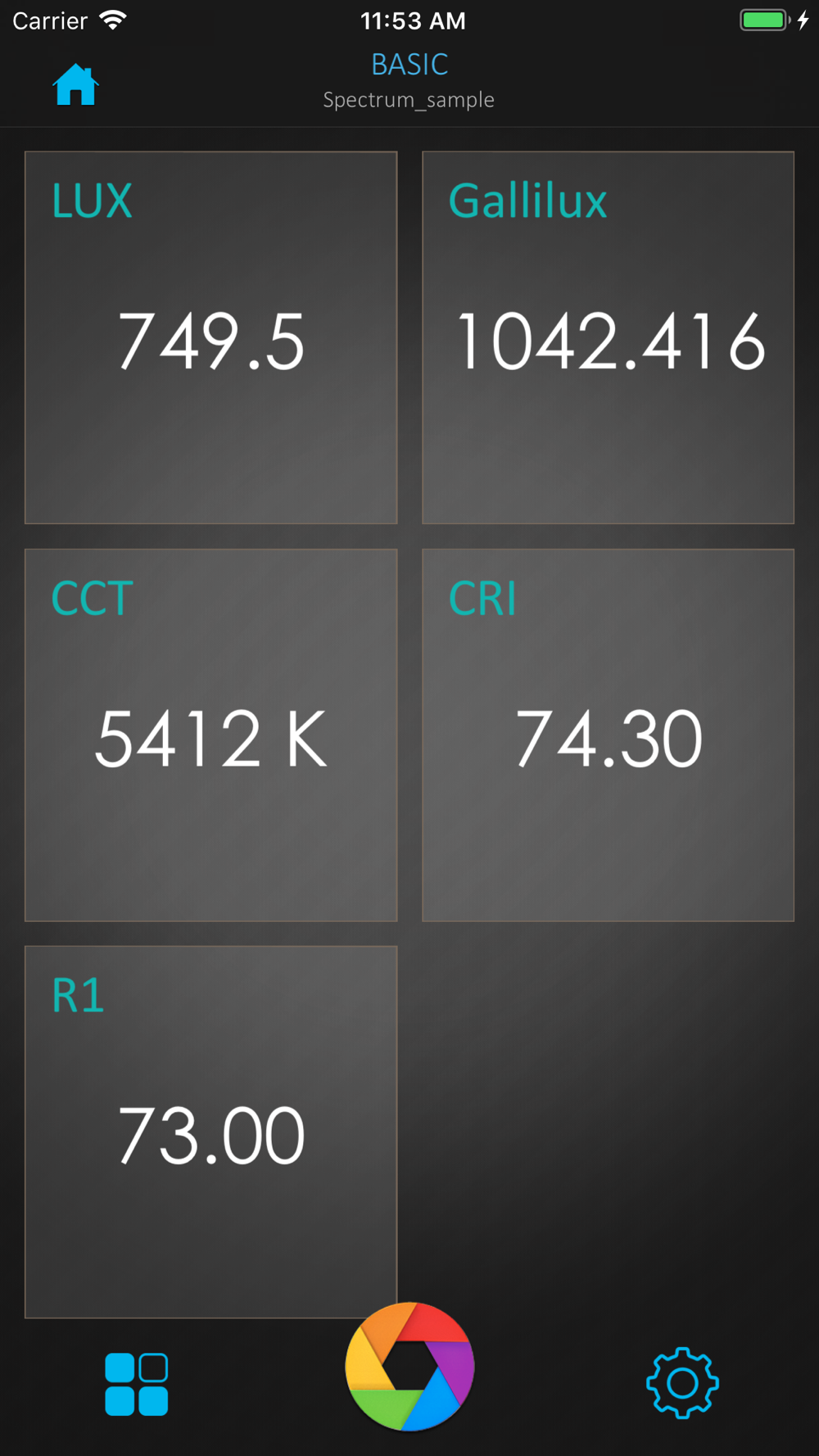Open the settings gear
Image resolution: width=819 pixels, height=1456 pixels.
pos(682,1383)
